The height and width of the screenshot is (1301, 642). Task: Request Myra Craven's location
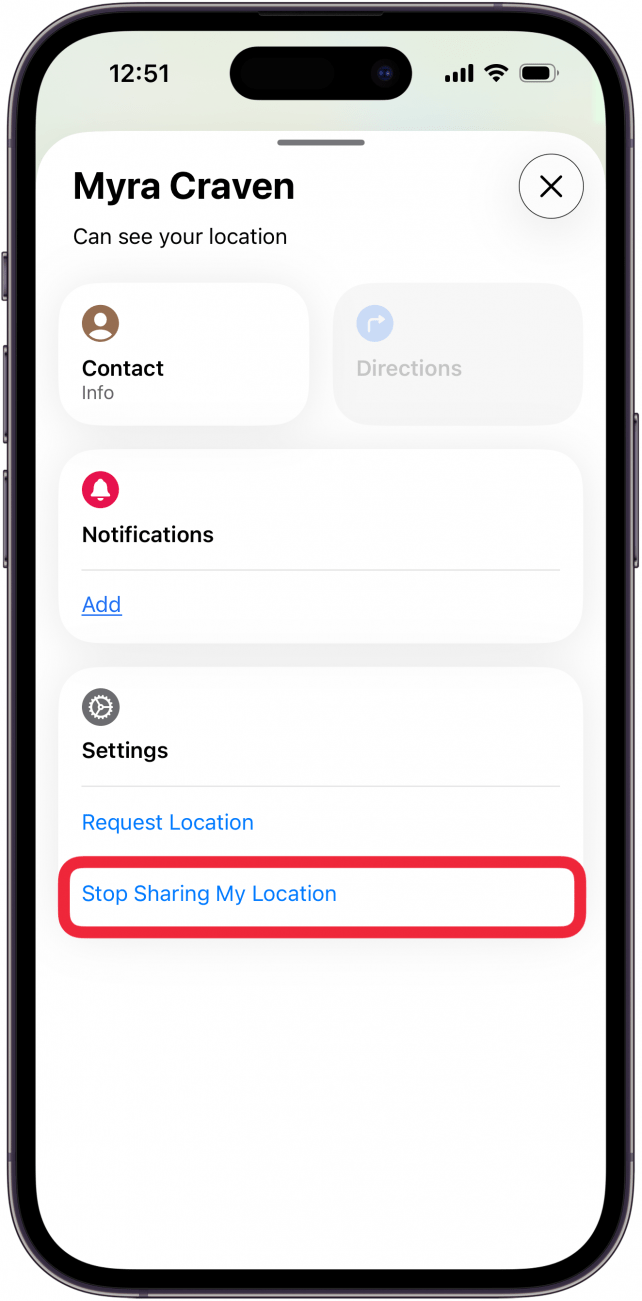tap(168, 823)
